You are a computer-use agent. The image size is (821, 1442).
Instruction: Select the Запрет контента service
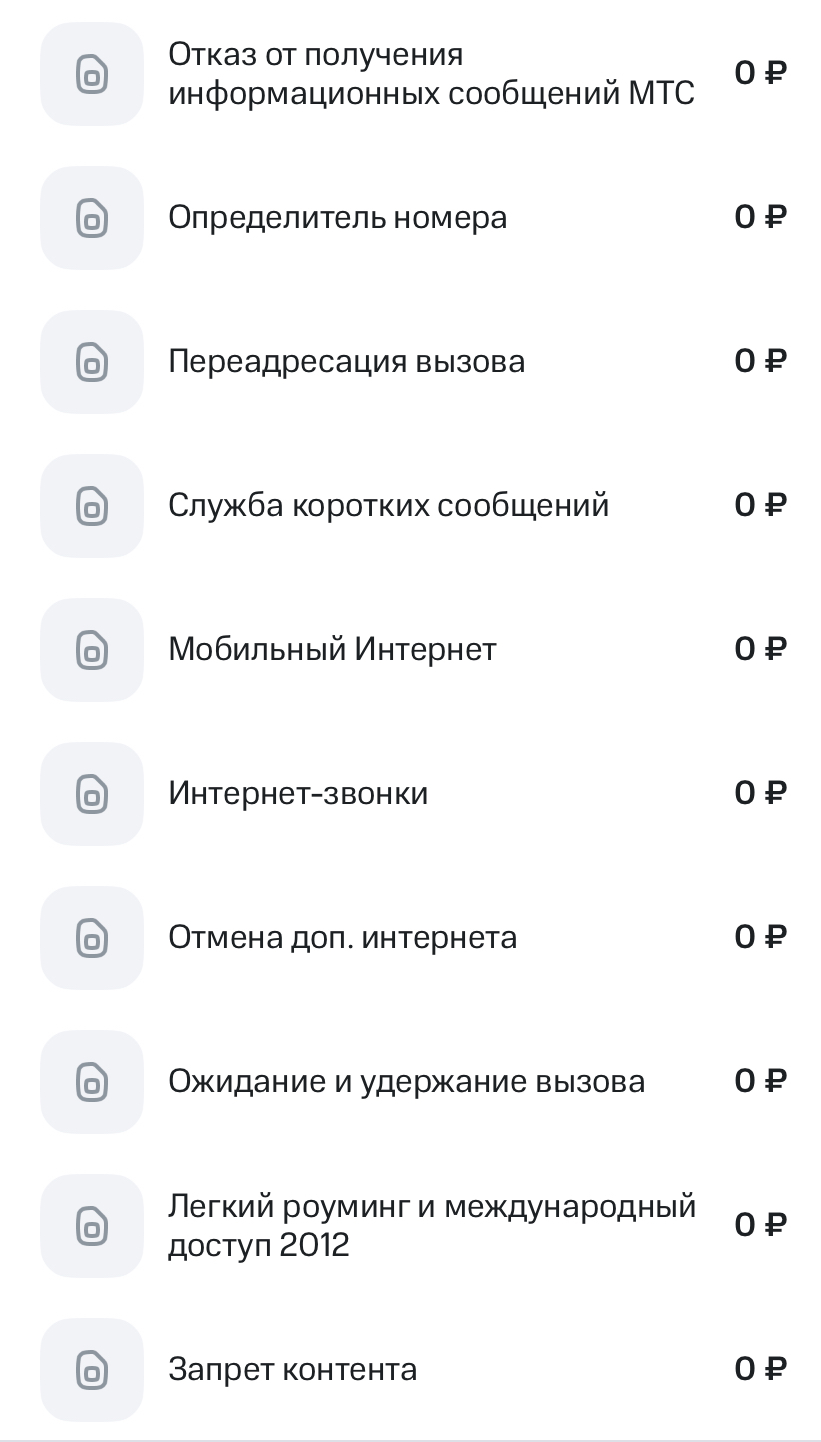pyautogui.click(x=410, y=1370)
